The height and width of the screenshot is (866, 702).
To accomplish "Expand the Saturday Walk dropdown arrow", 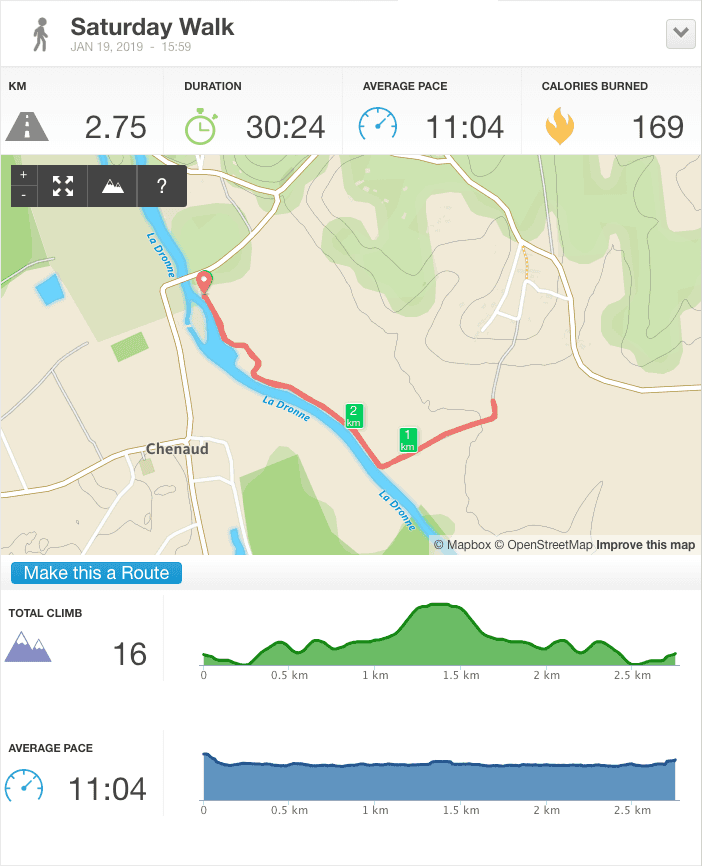I will click(x=681, y=33).
